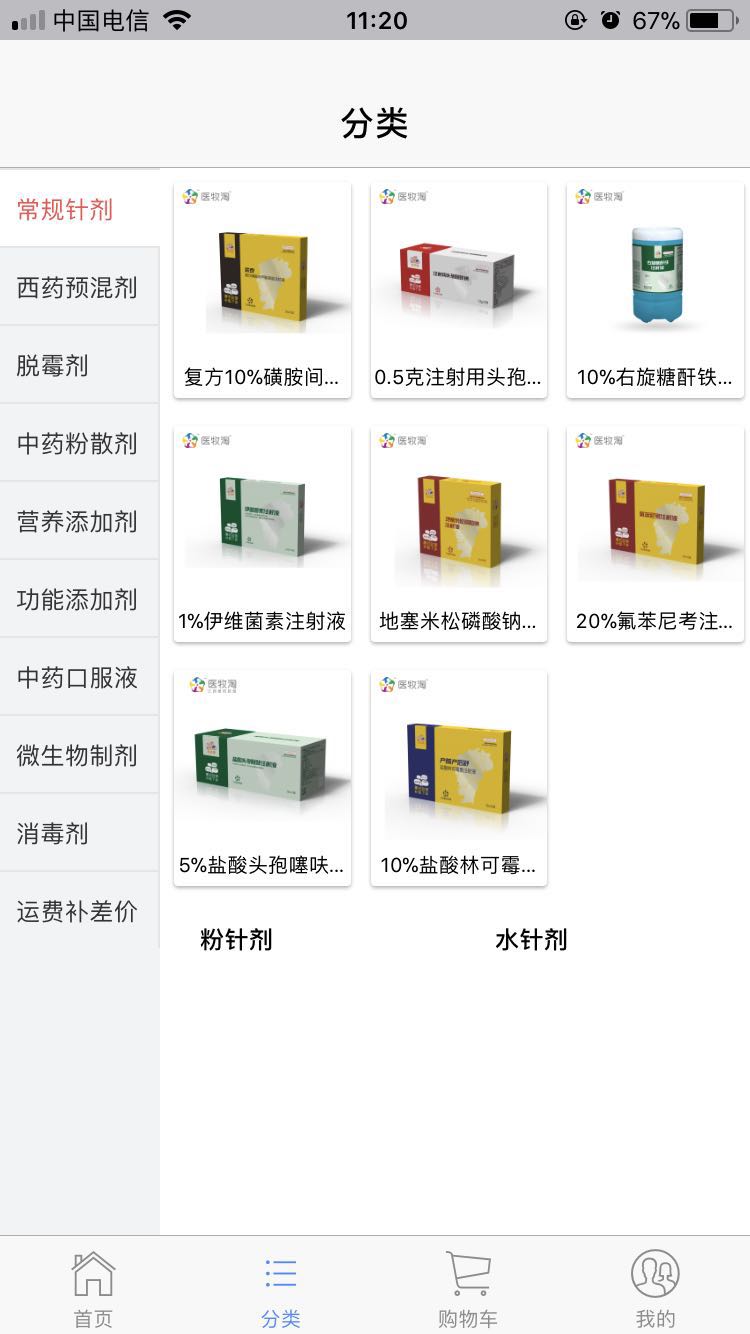View the 10%盐酸林可霉 product
750x1334 pixels.
pyautogui.click(x=459, y=778)
